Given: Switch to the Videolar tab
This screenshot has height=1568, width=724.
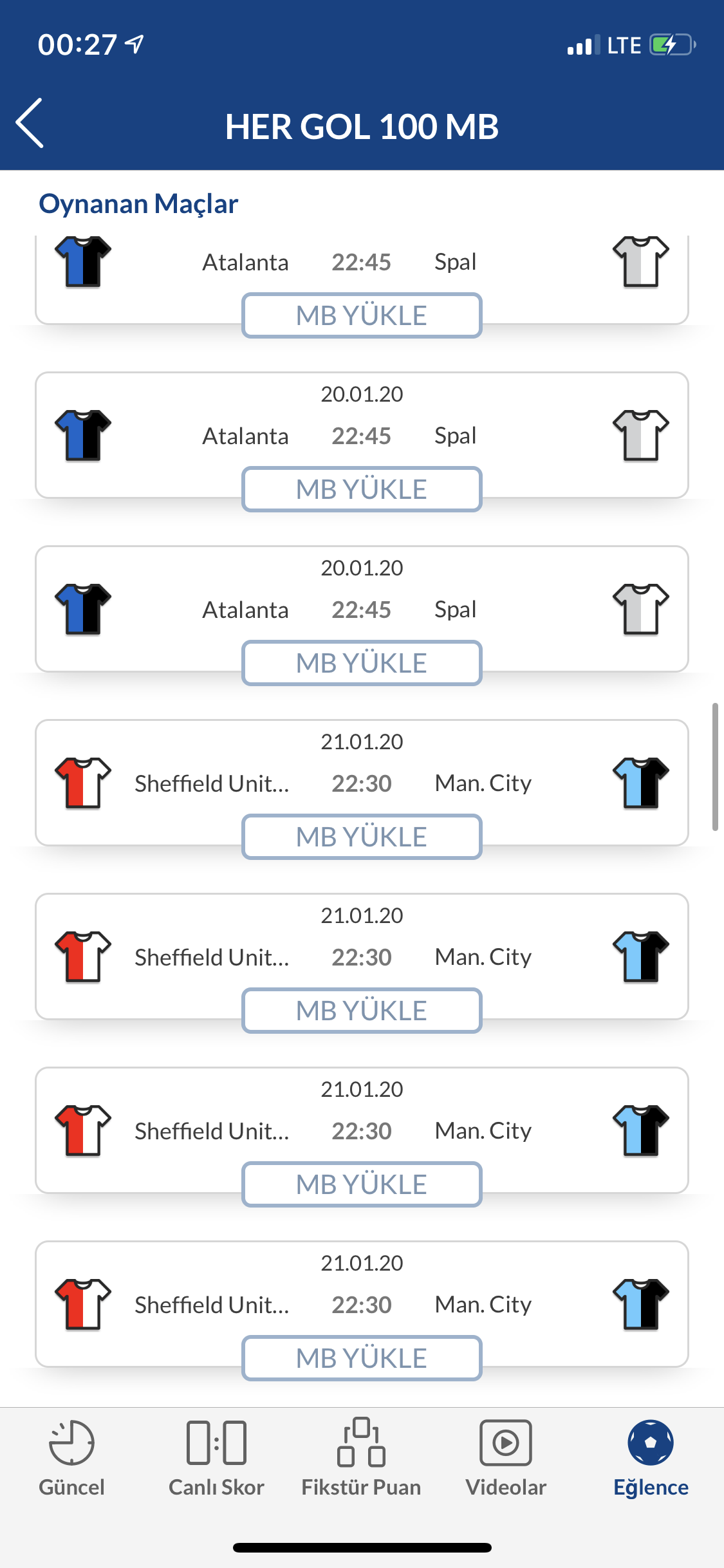Looking at the screenshot, I should 506,1459.
